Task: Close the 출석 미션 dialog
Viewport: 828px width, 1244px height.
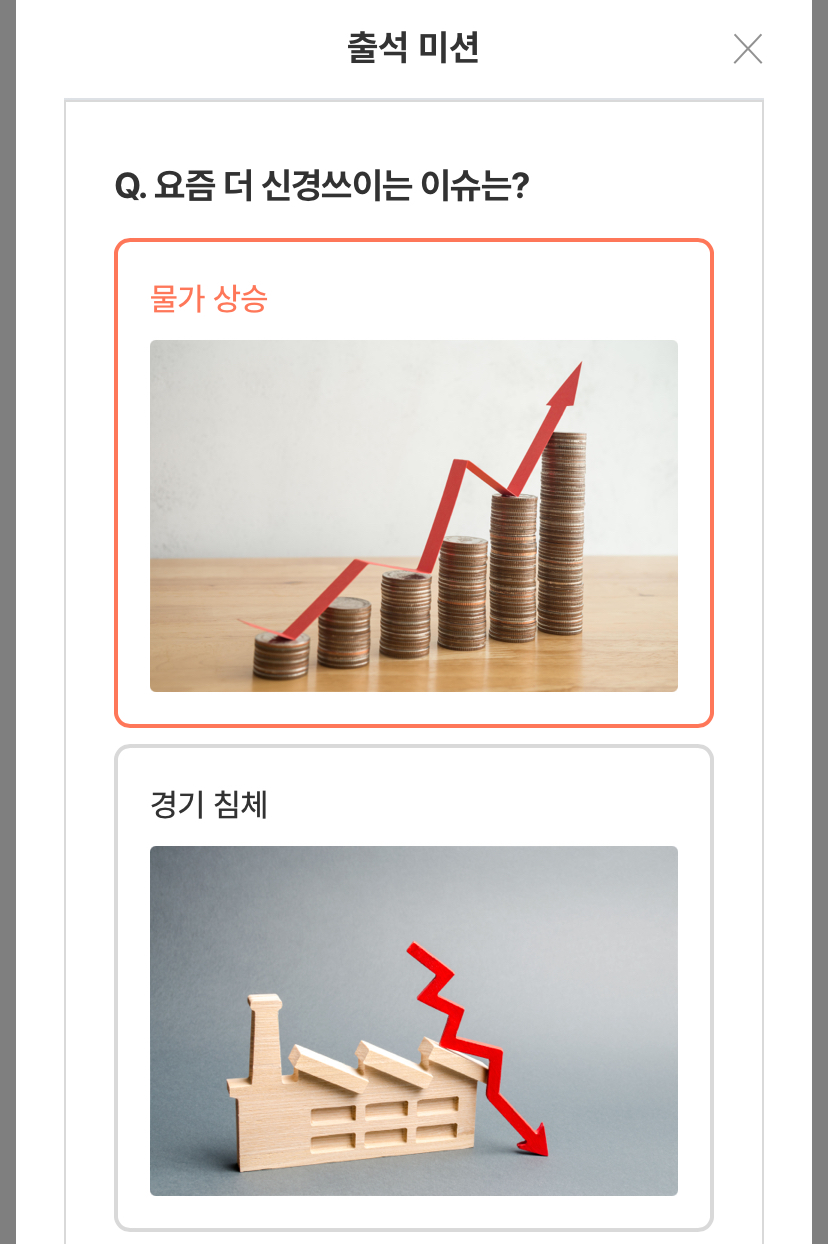Action: [747, 49]
